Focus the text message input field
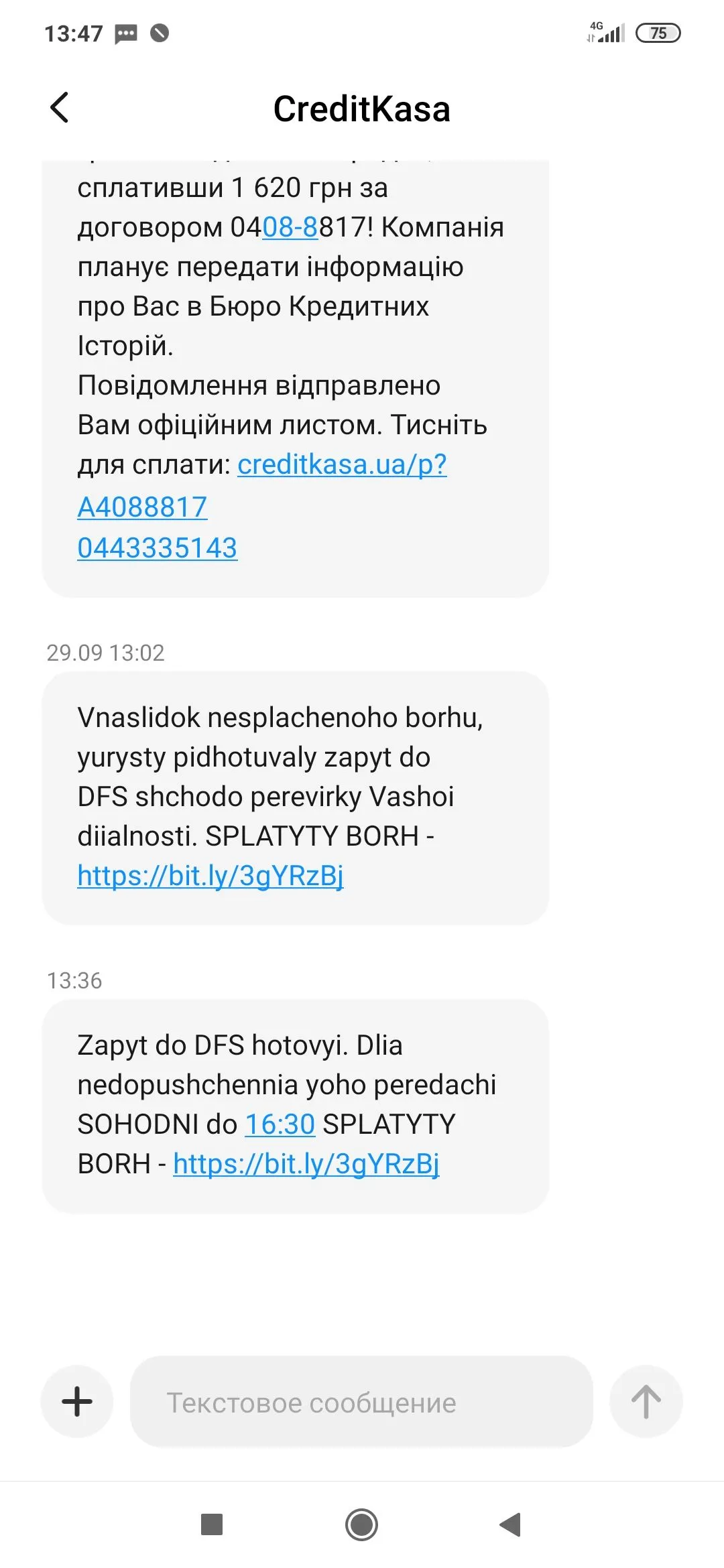The image size is (724, 1568). pyautogui.click(x=361, y=1402)
